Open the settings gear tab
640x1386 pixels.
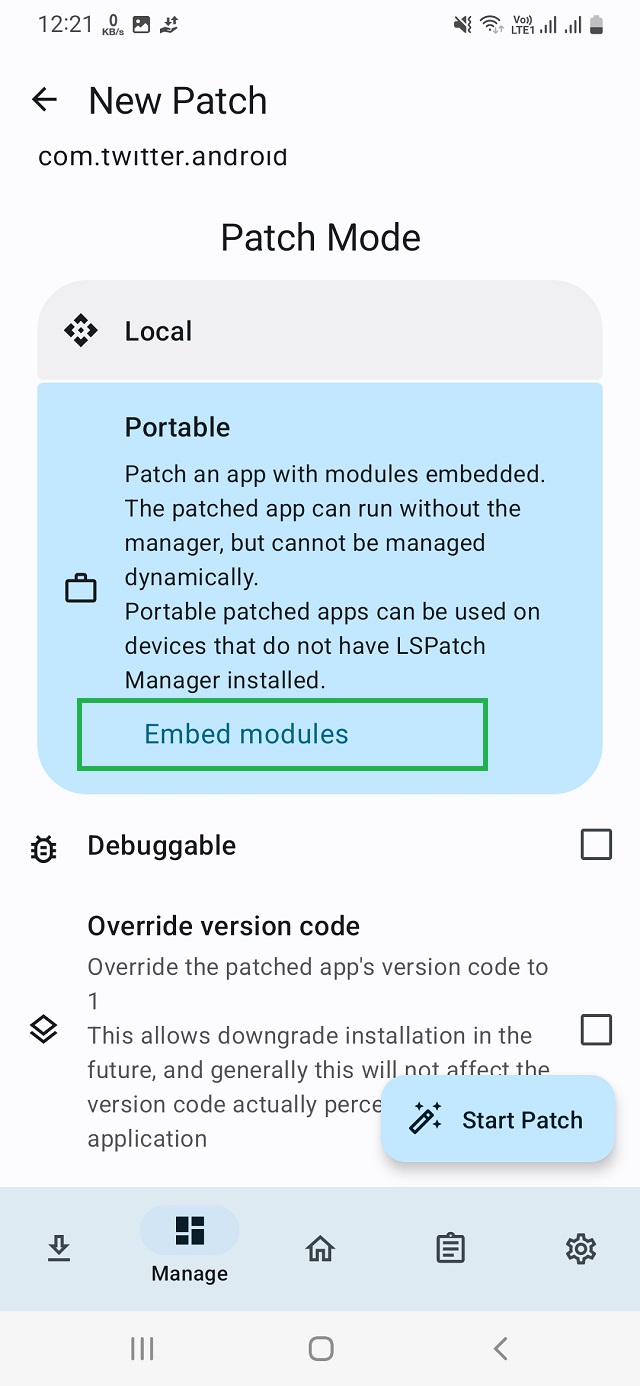[x=580, y=1247]
